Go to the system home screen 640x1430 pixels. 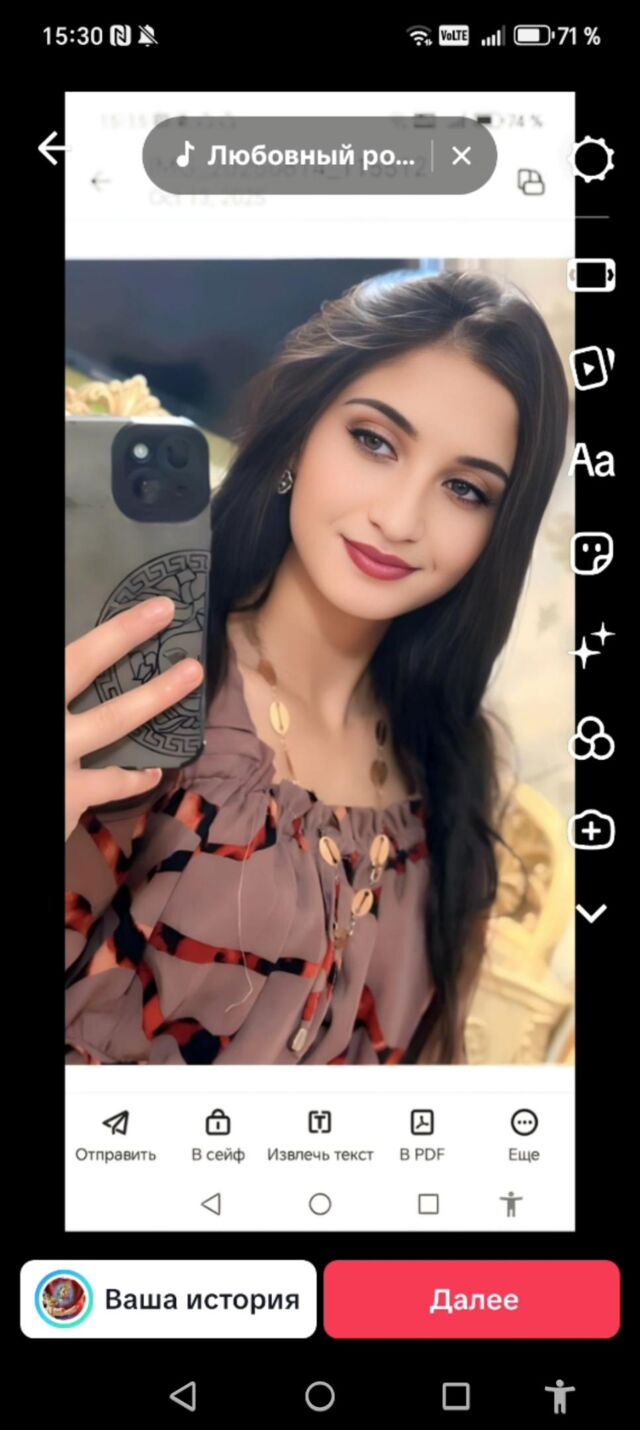[320, 1396]
